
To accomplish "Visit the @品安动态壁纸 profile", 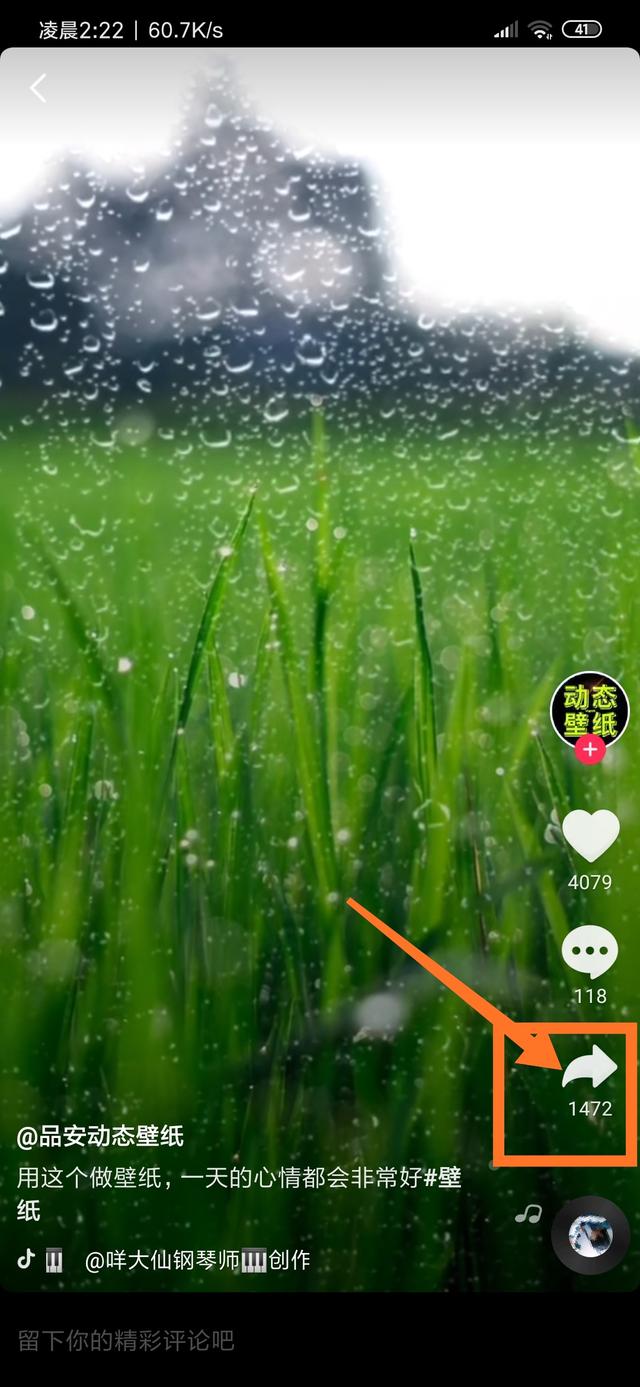I will [x=100, y=1136].
